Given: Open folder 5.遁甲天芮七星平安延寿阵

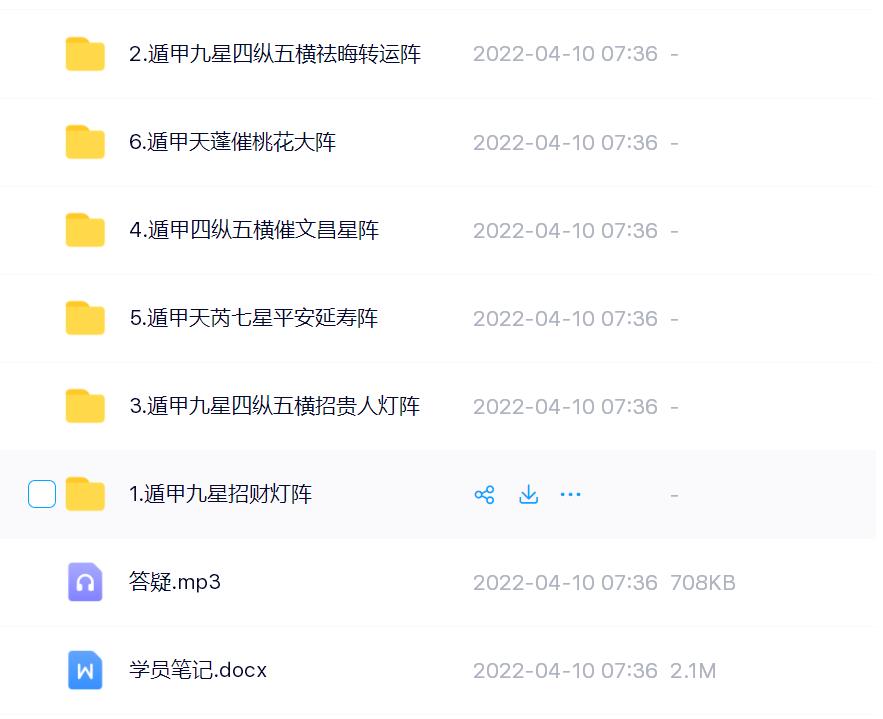Looking at the screenshot, I should point(253,318).
